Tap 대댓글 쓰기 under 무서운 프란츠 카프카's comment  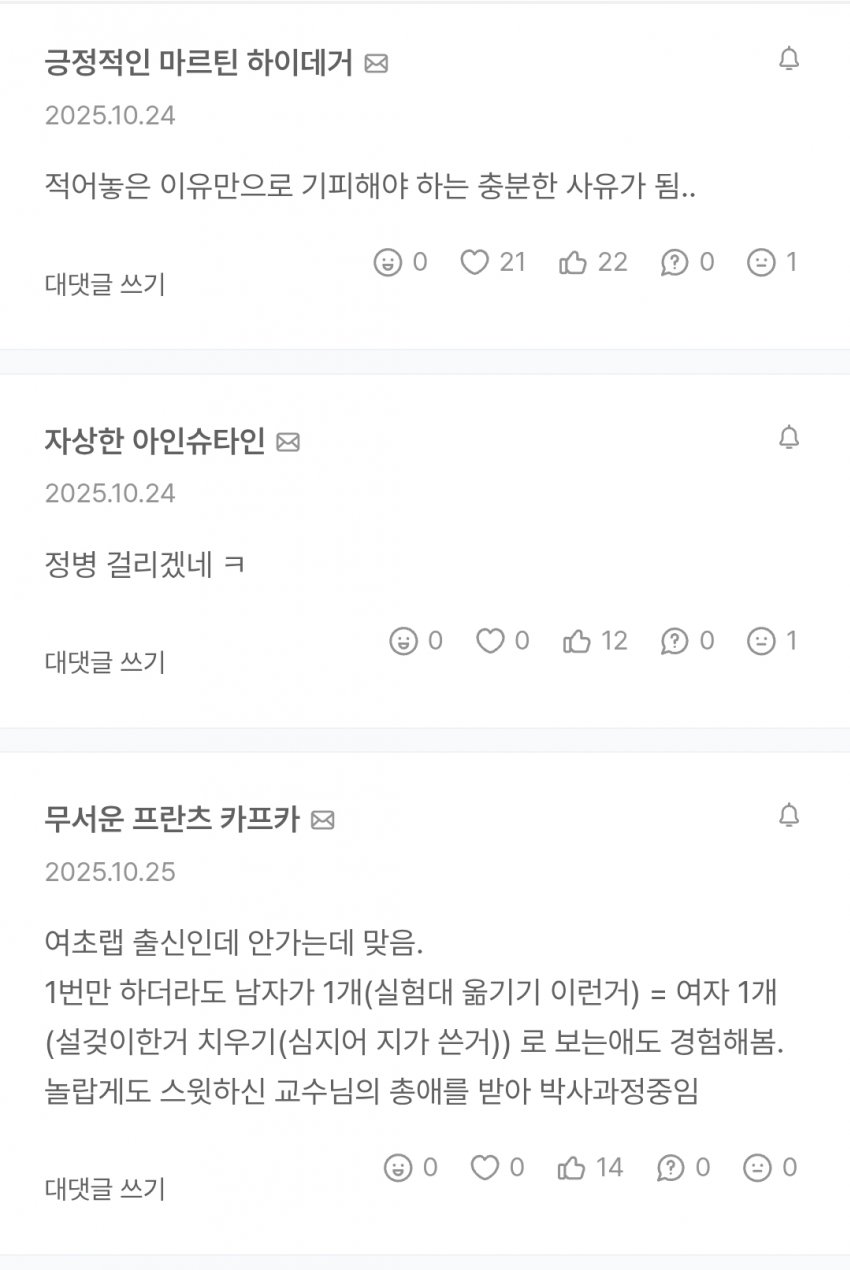(105, 1188)
